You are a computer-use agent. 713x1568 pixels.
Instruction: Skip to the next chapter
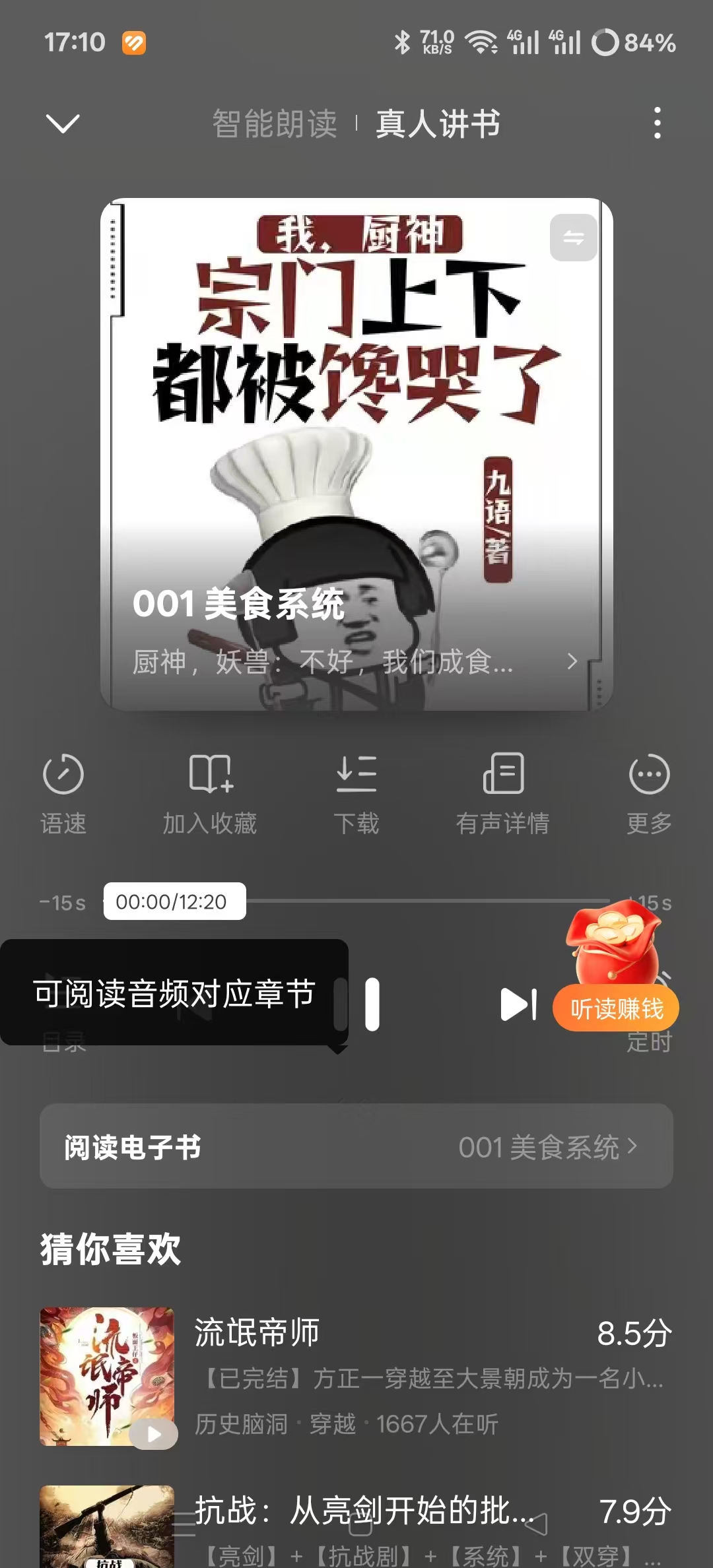[x=520, y=1006]
